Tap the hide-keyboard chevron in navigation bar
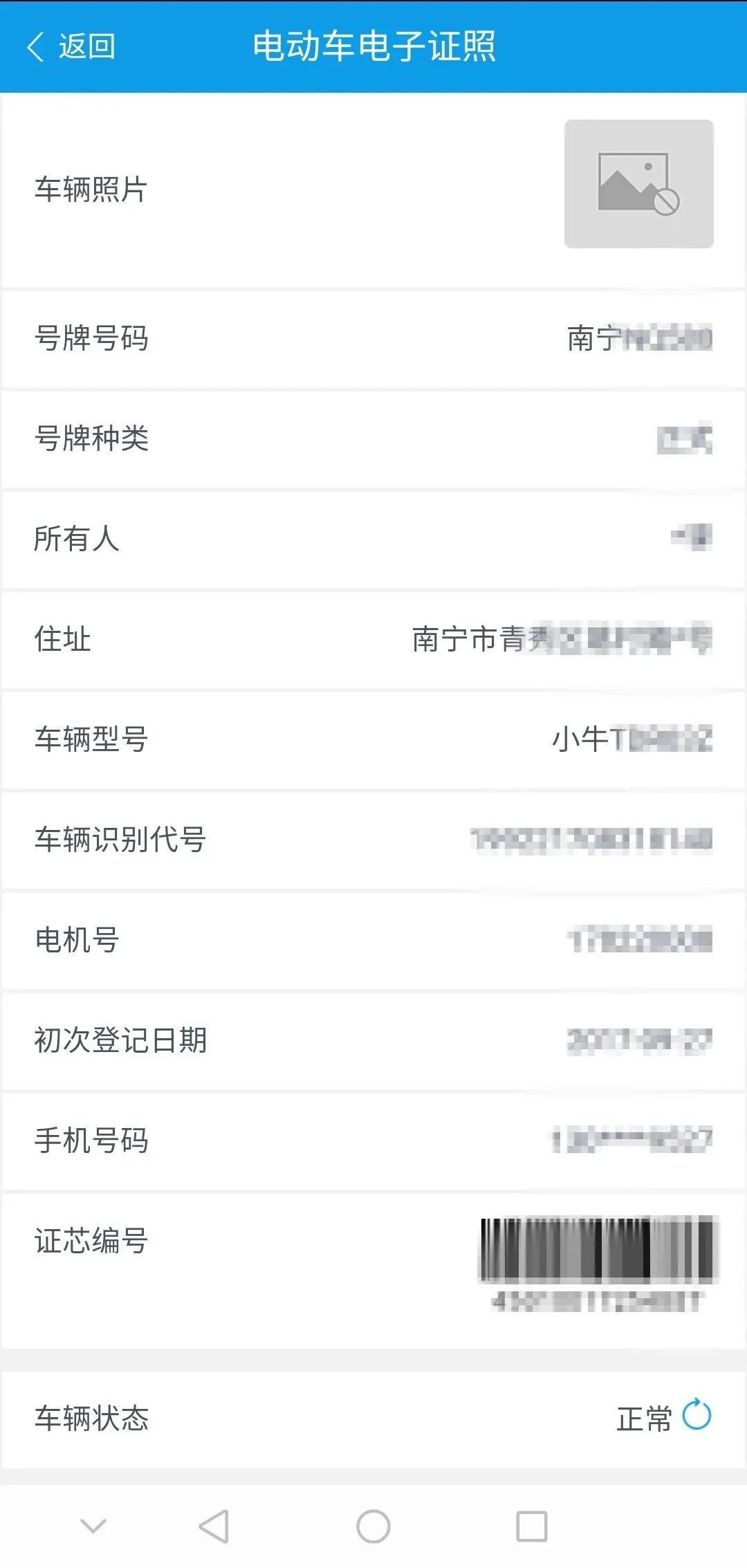747x1568 pixels. click(x=93, y=1525)
